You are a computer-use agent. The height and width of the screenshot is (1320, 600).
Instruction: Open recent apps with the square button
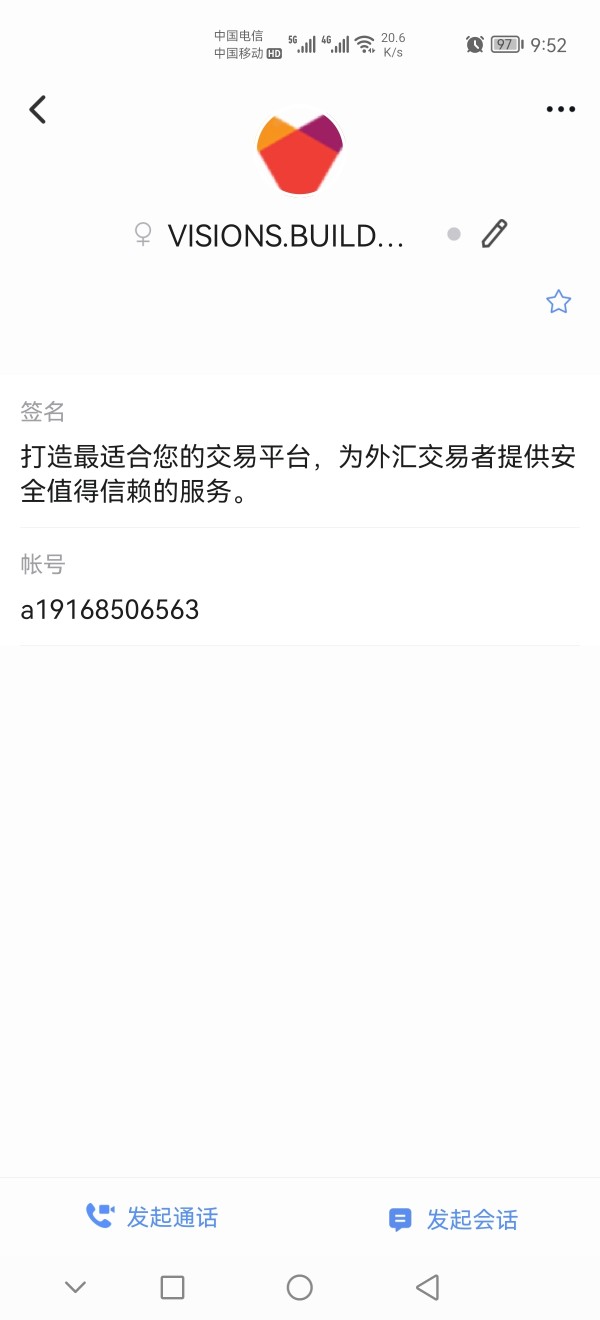pos(172,1287)
